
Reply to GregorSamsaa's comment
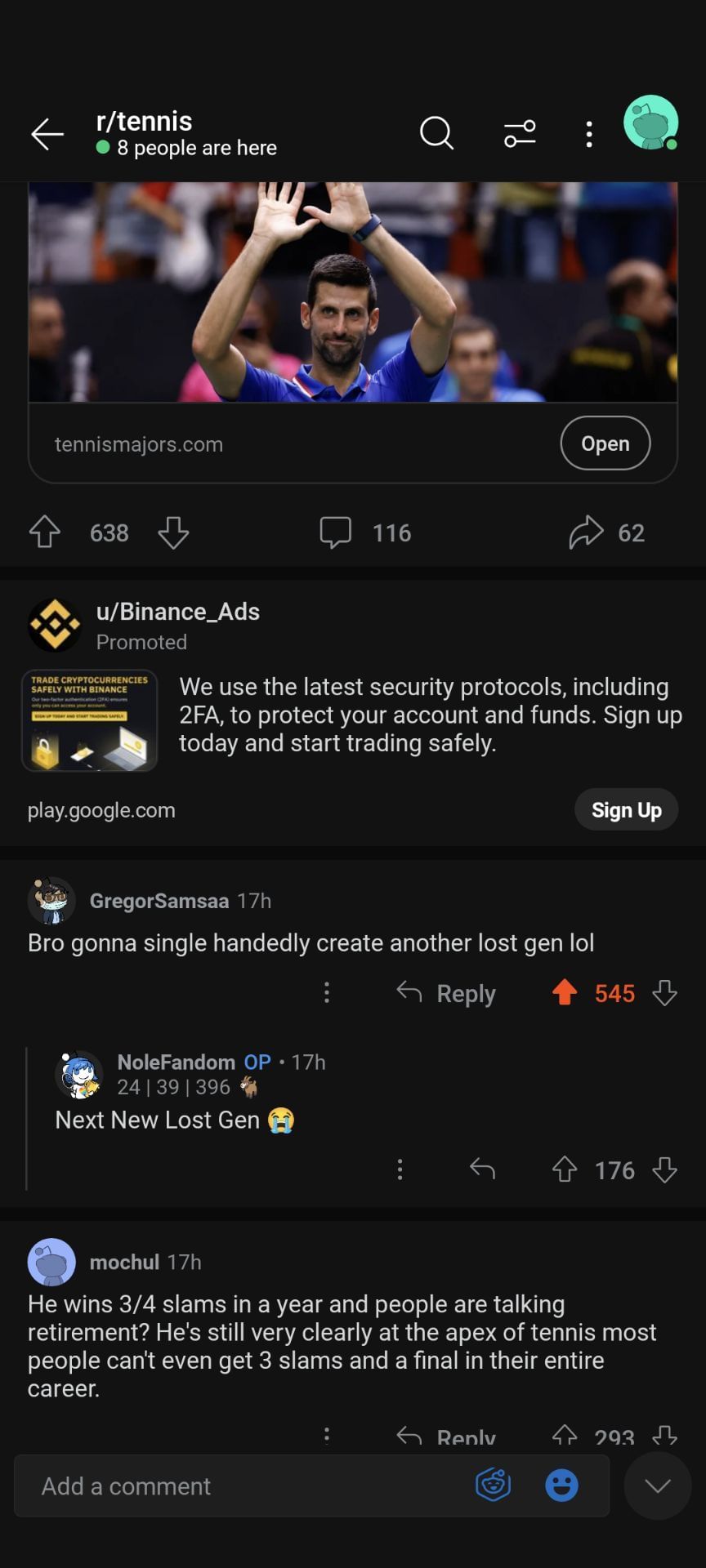pos(447,993)
